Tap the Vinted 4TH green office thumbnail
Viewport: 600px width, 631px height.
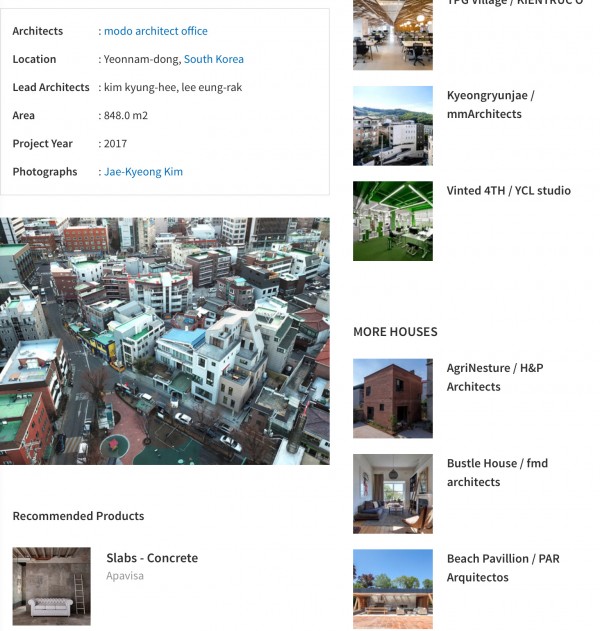(393, 221)
